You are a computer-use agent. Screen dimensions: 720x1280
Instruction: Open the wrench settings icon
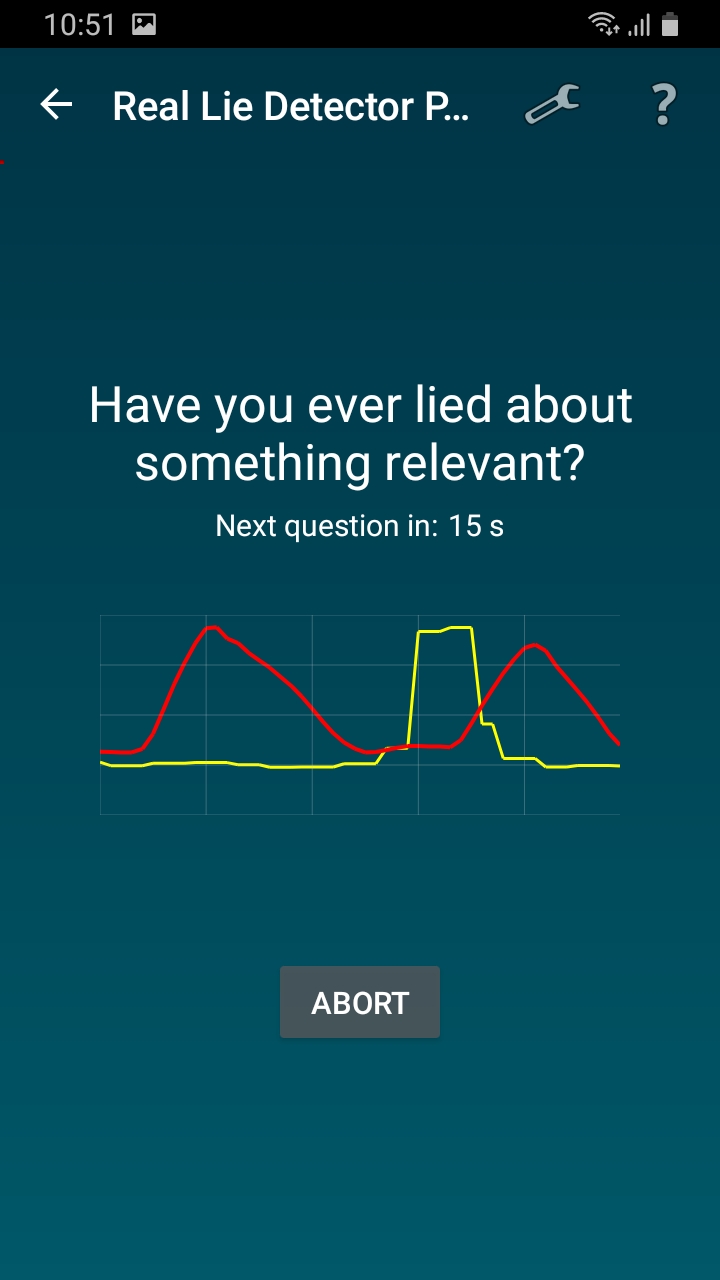click(x=552, y=104)
